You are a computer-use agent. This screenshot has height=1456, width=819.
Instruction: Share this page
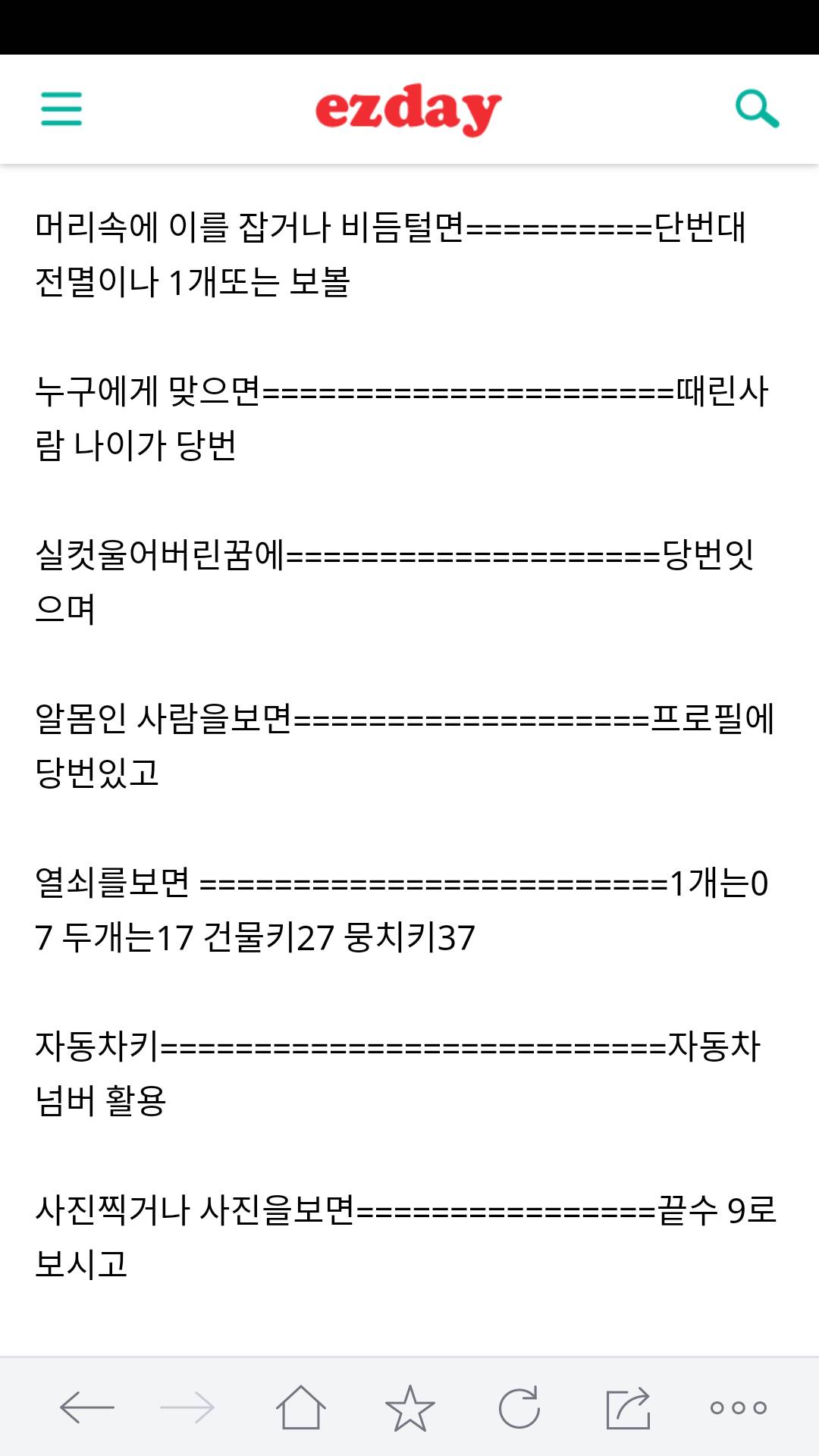(x=628, y=1407)
